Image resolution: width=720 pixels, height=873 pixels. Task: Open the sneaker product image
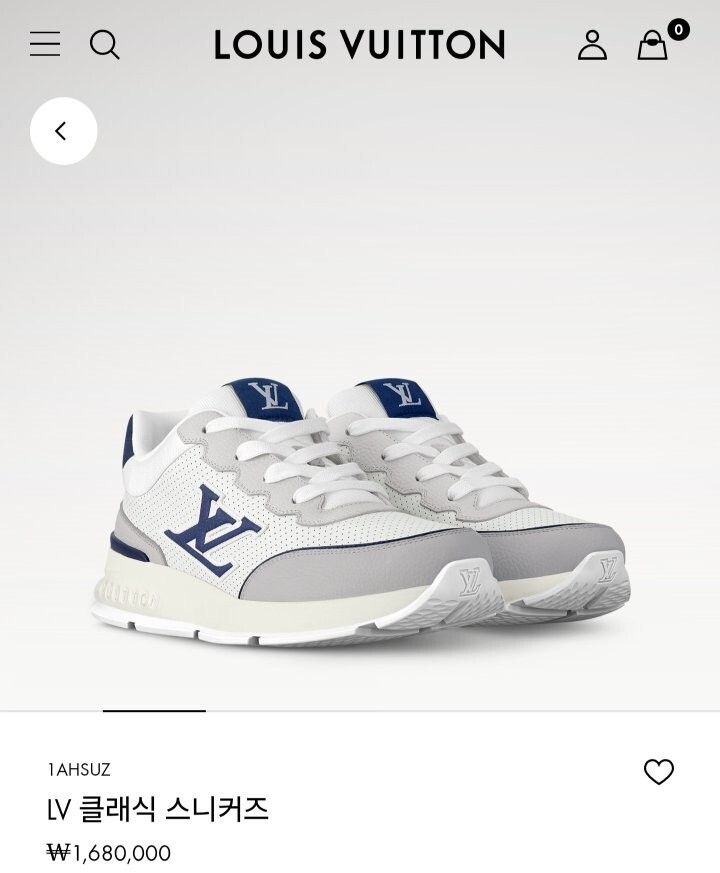[x=360, y=510]
